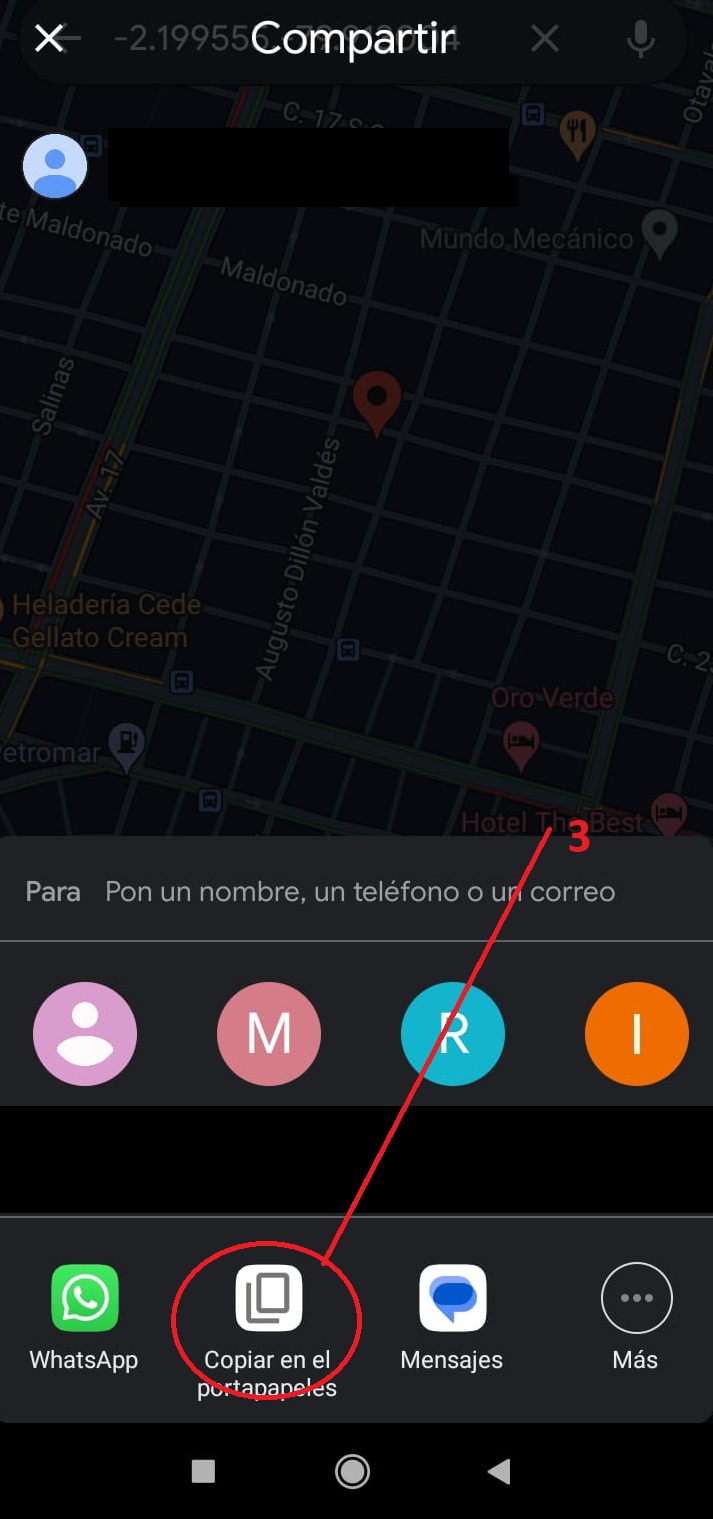Tap the Para recipient field
This screenshot has height=1519, width=713.
pos(360,891)
